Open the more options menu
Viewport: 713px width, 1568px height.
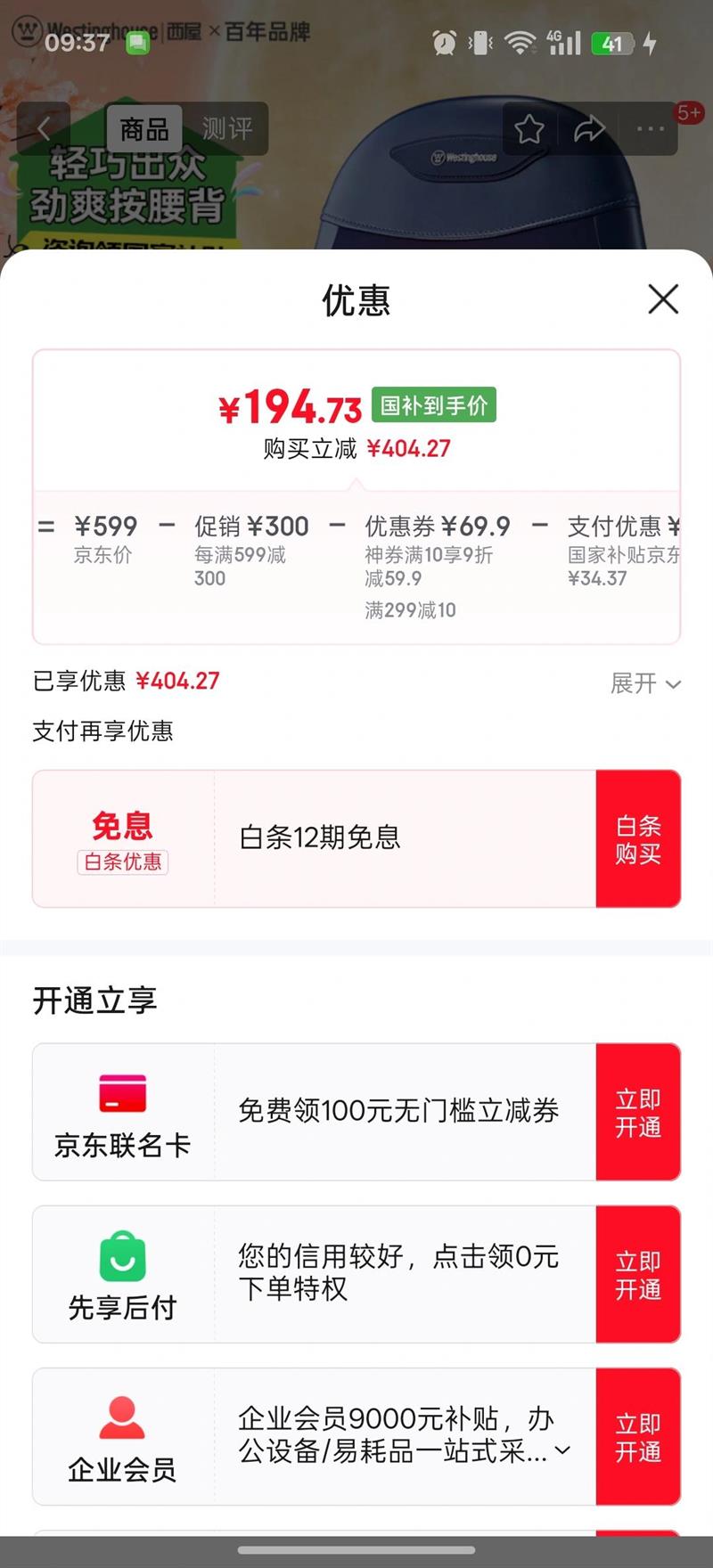pyautogui.click(x=651, y=129)
